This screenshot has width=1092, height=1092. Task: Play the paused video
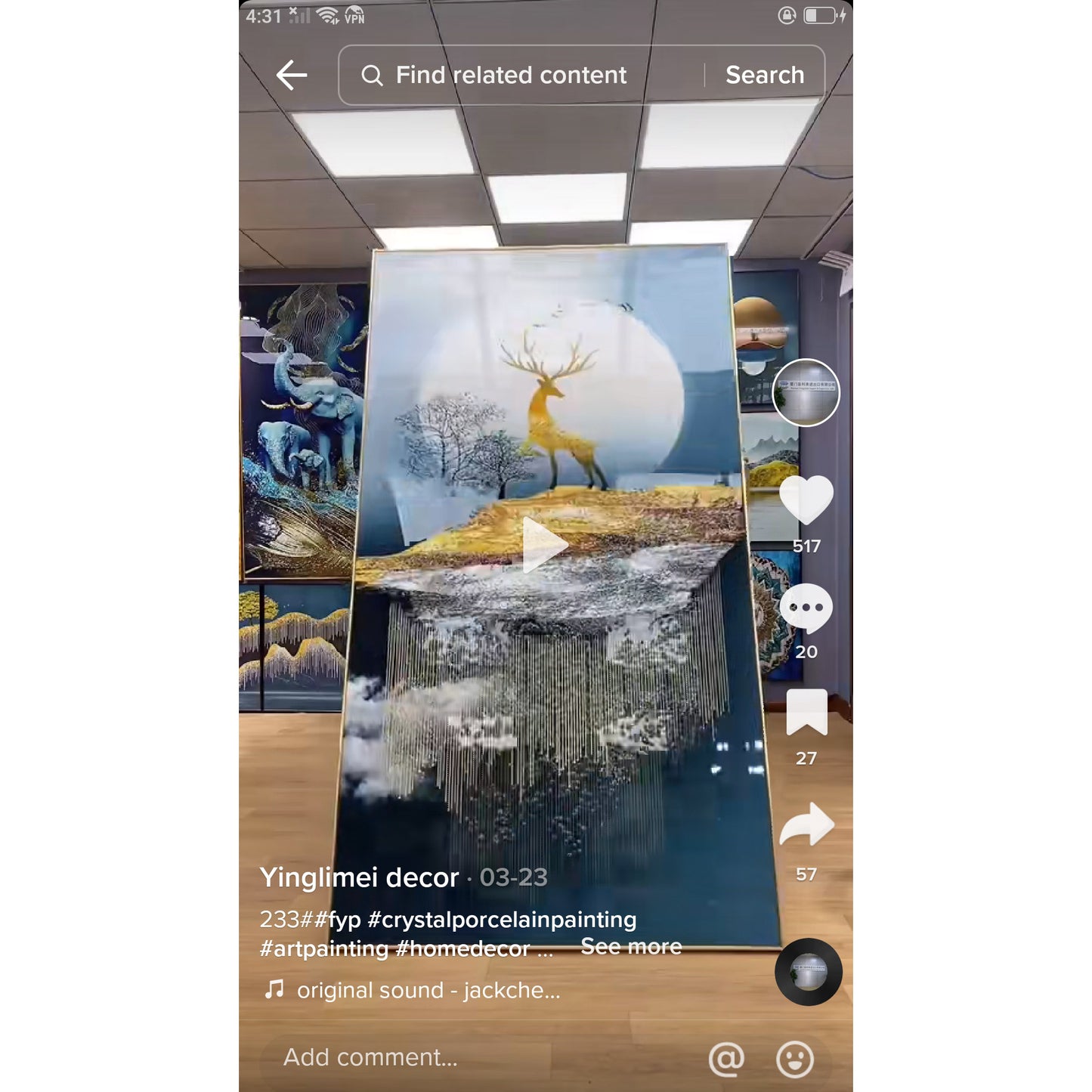[545, 545]
